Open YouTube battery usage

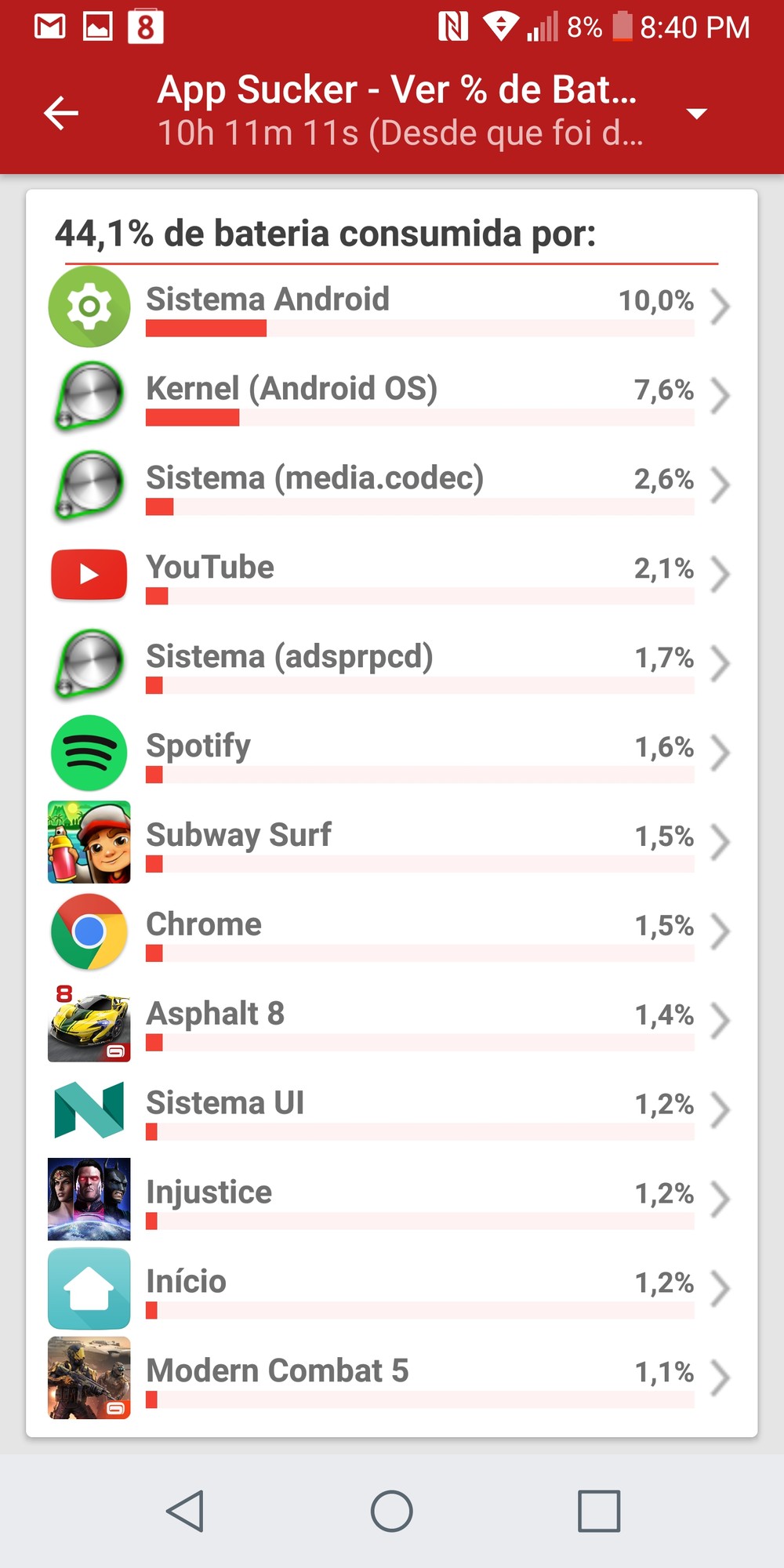coord(392,575)
